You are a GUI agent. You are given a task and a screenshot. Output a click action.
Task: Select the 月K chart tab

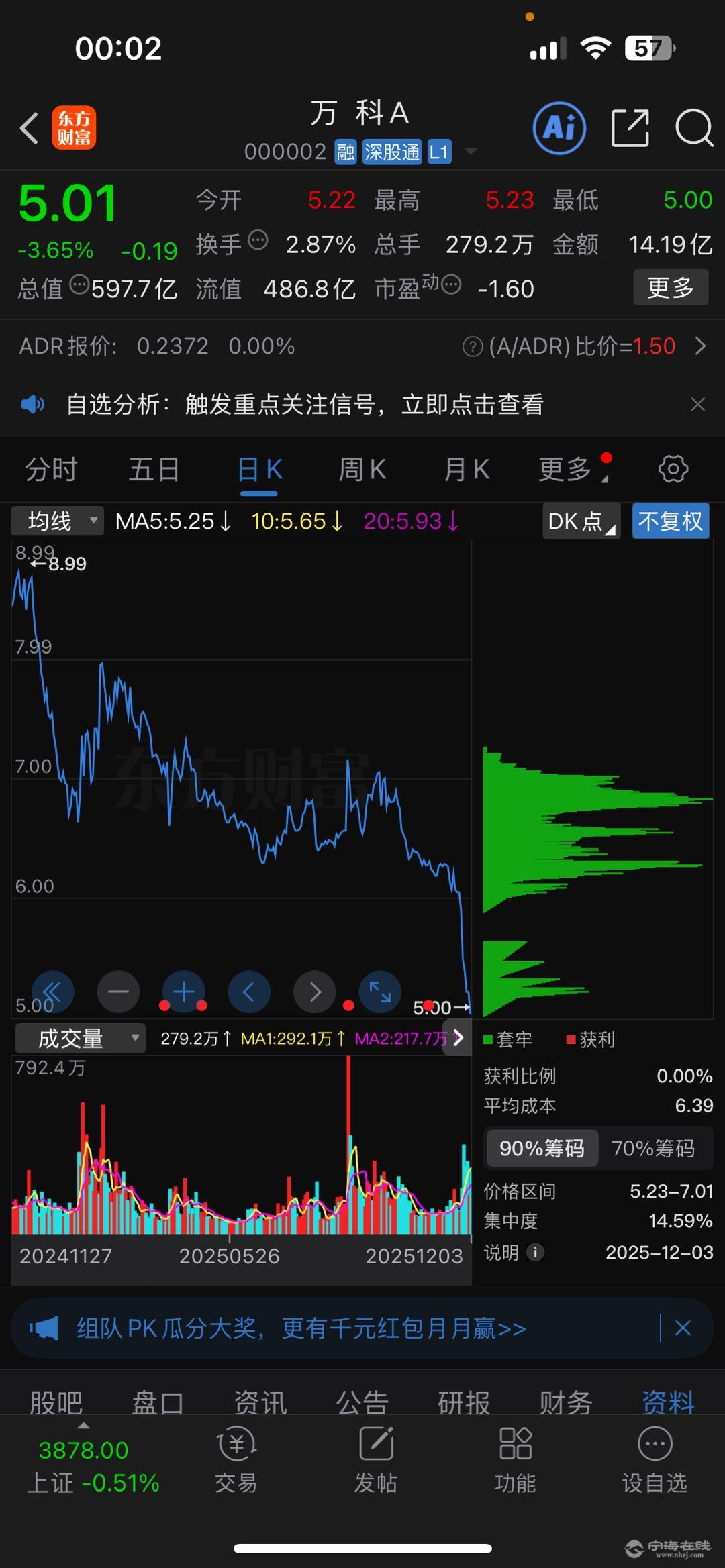click(467, 470)
